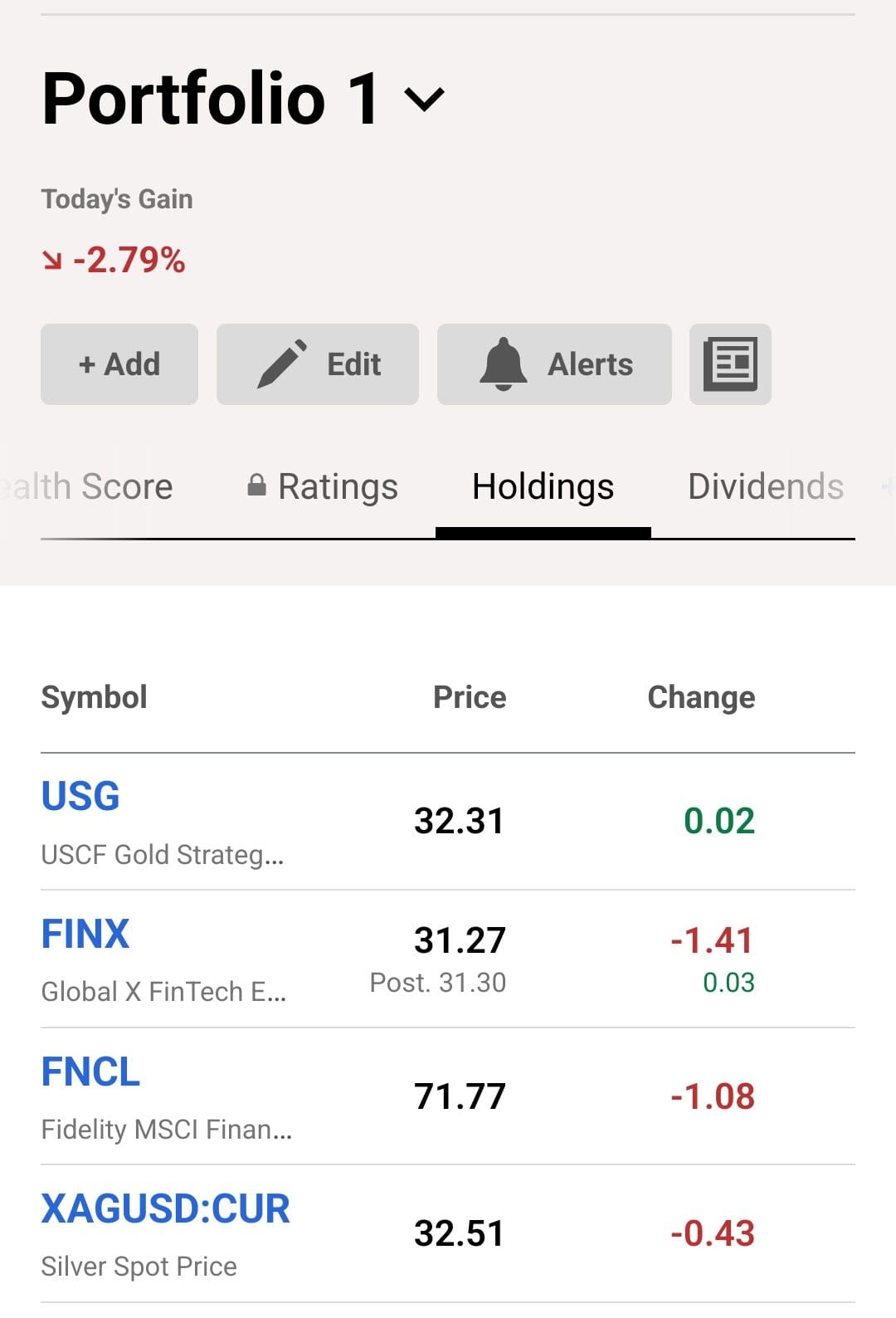Select the pencil Edit icon
This screenshot has height=1318, width=896.
pos(283,363)
